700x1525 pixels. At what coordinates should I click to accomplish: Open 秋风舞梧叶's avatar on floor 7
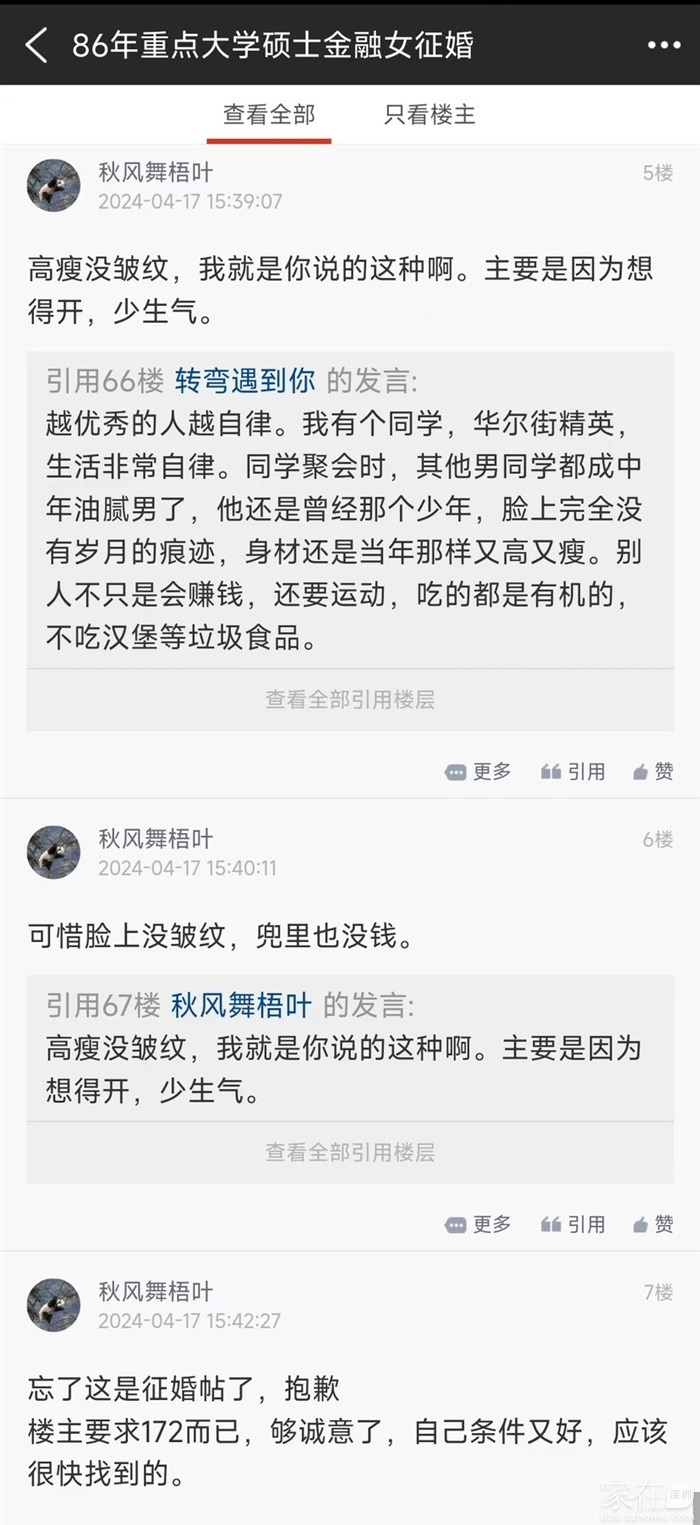coord(53,1305)
